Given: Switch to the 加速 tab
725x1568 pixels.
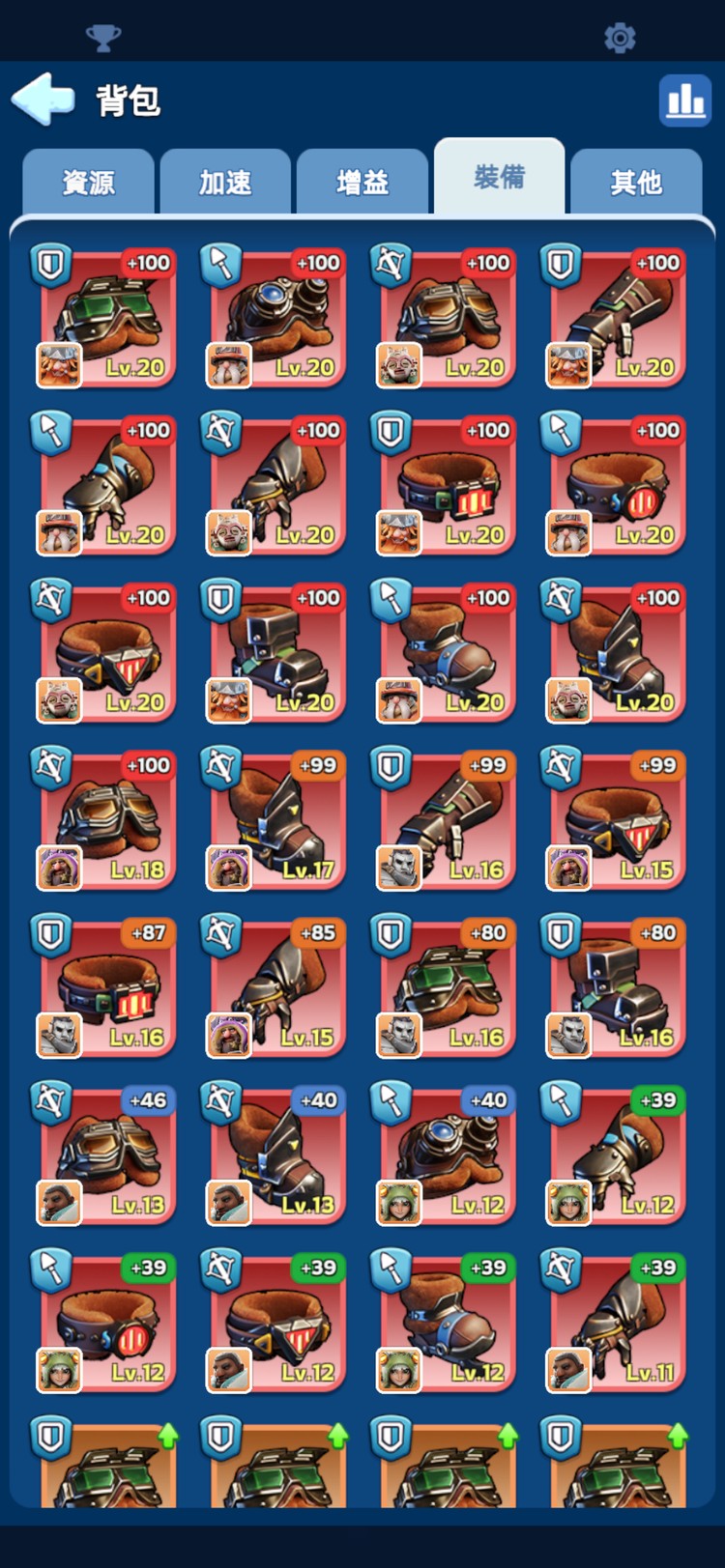Looking at the screenshot, I should [225, 182].
